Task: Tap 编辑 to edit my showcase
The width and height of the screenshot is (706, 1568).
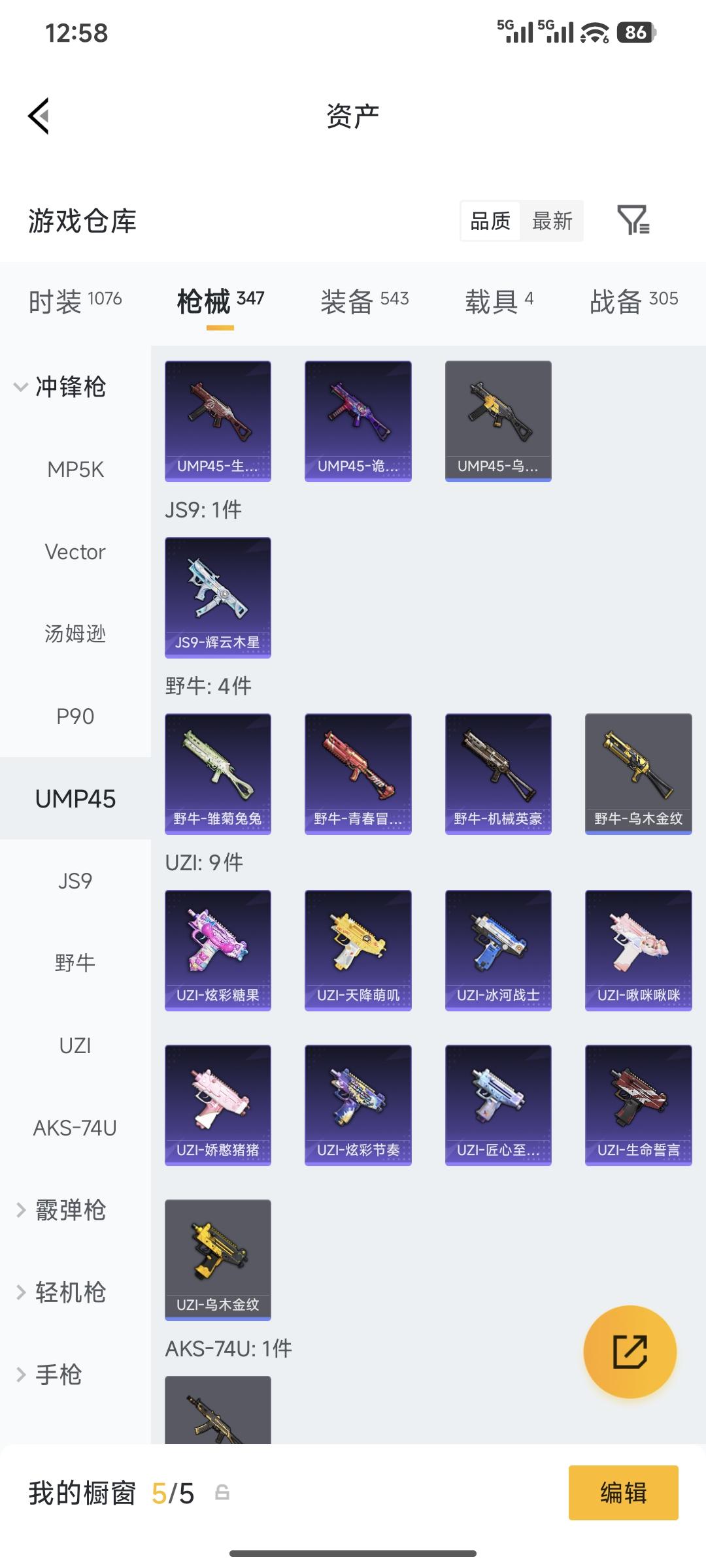Action: coord(623,1493)
